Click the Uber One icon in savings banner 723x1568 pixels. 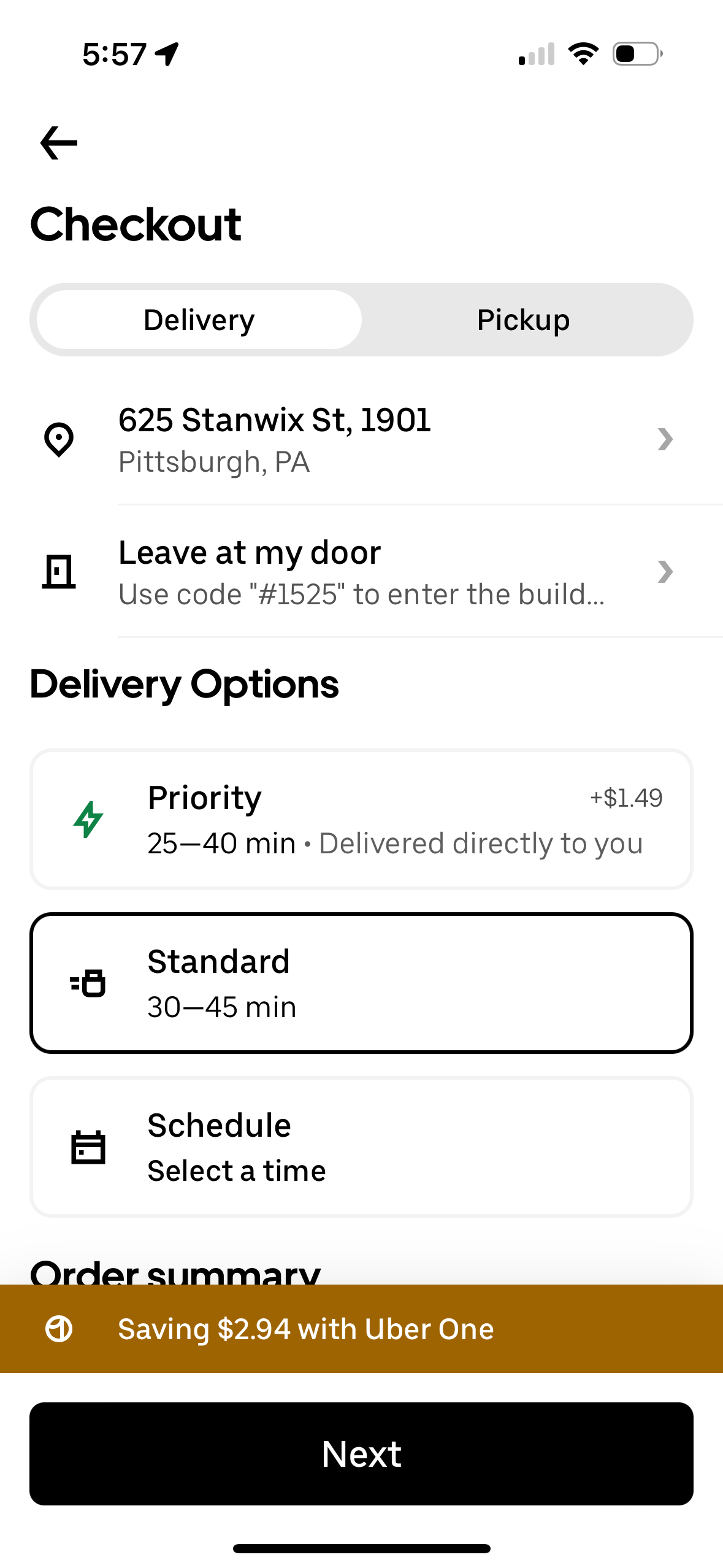click(58, 1329)
